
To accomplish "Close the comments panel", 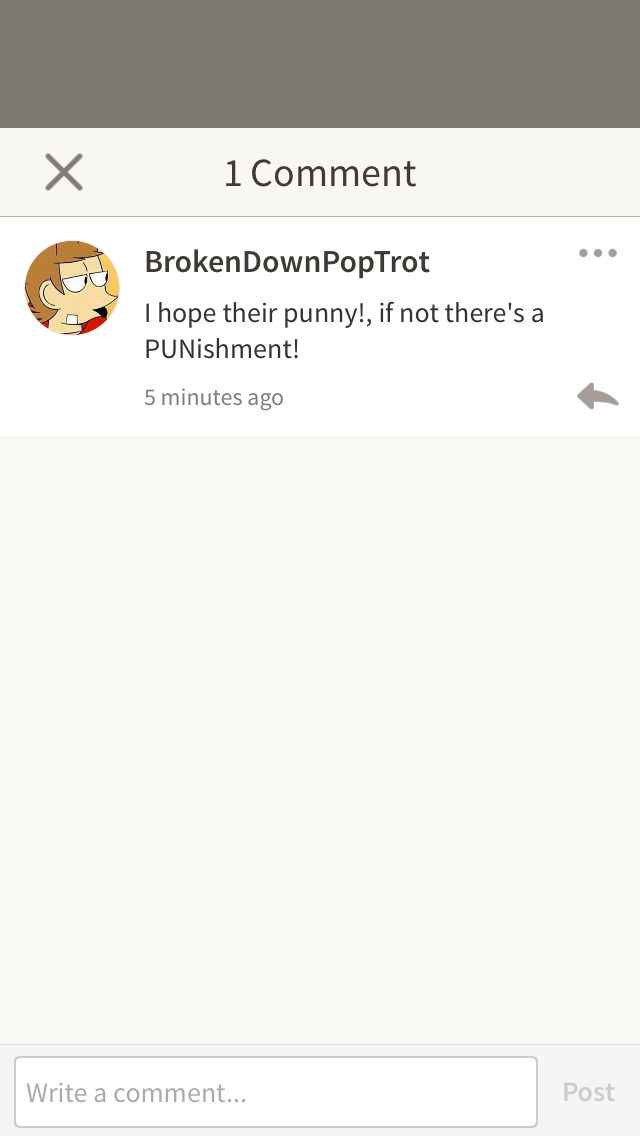I will tap(64, 172).
